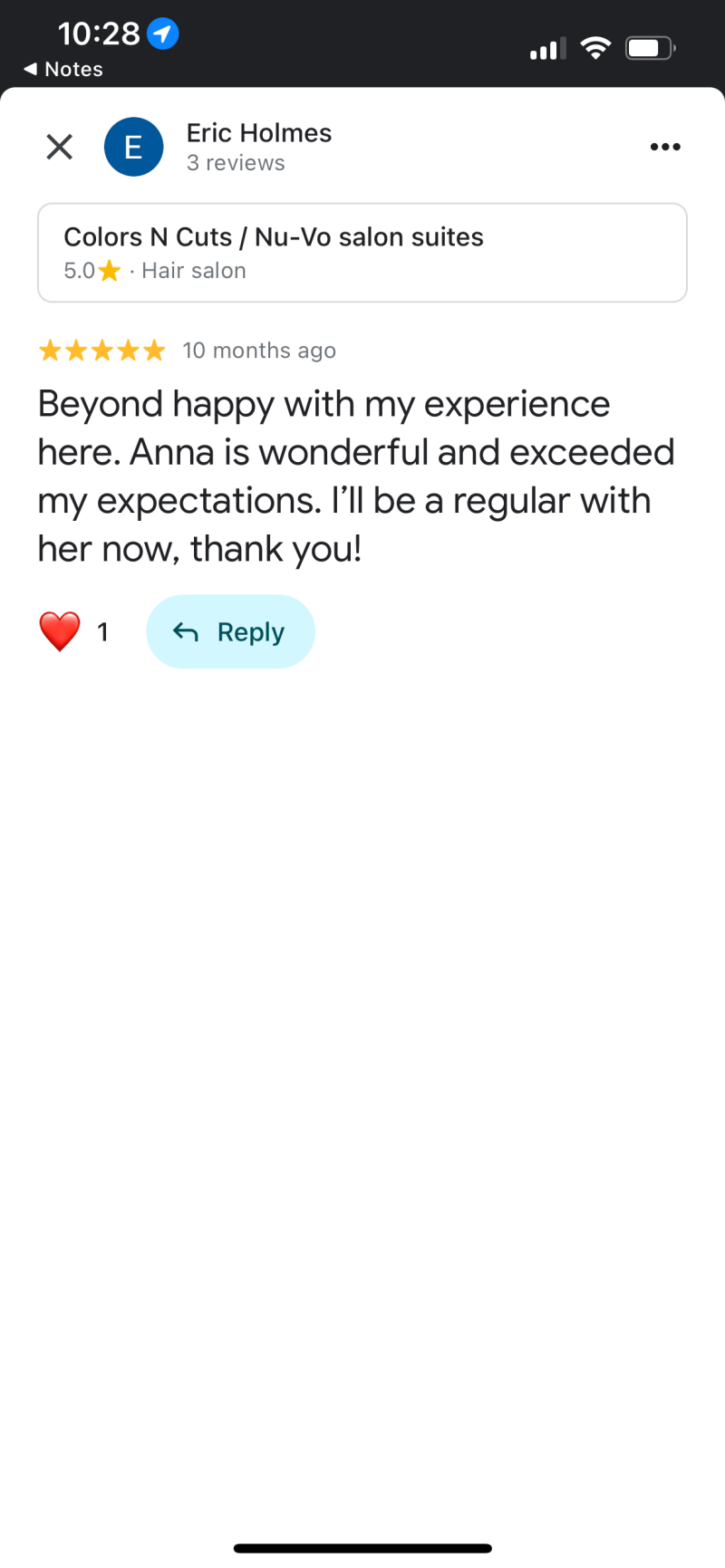Close the review view
Screen dimensions: 725x1568
(60, 147)
